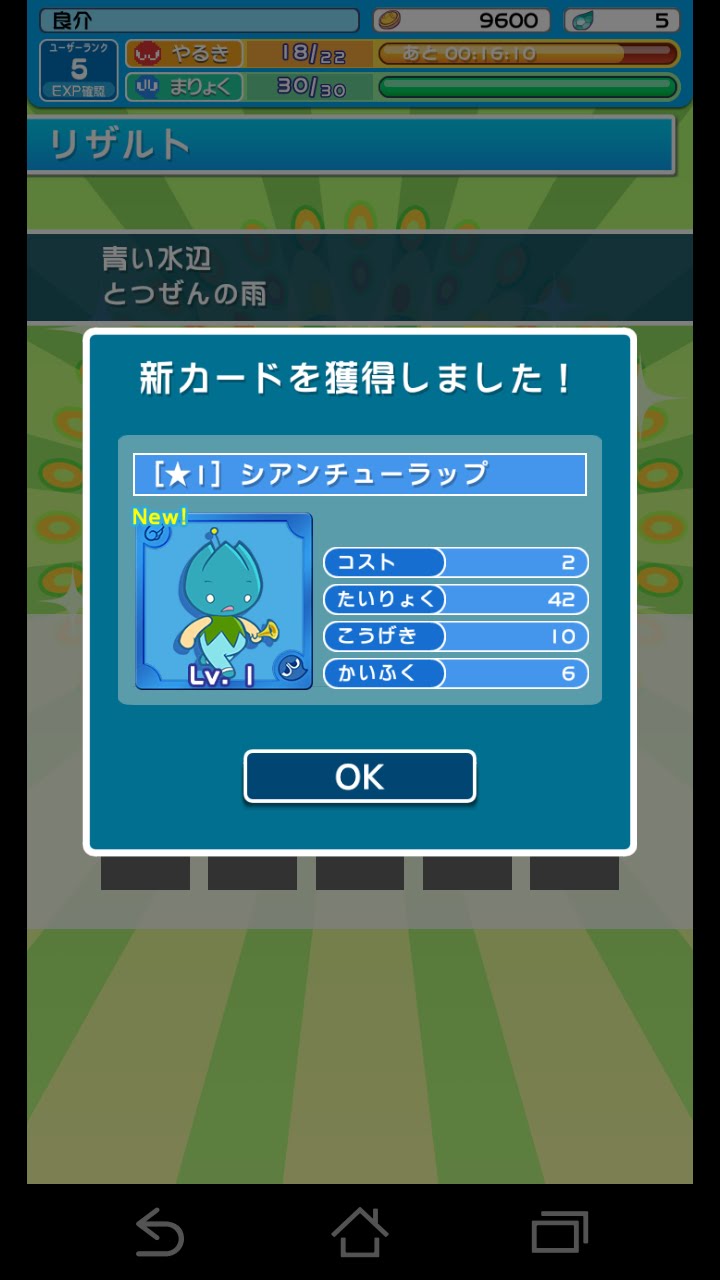The width and height of the screenshot is (720, 1280).
Task: Tap OK to dismiss the new card dialog
Action: pos(360,777)
